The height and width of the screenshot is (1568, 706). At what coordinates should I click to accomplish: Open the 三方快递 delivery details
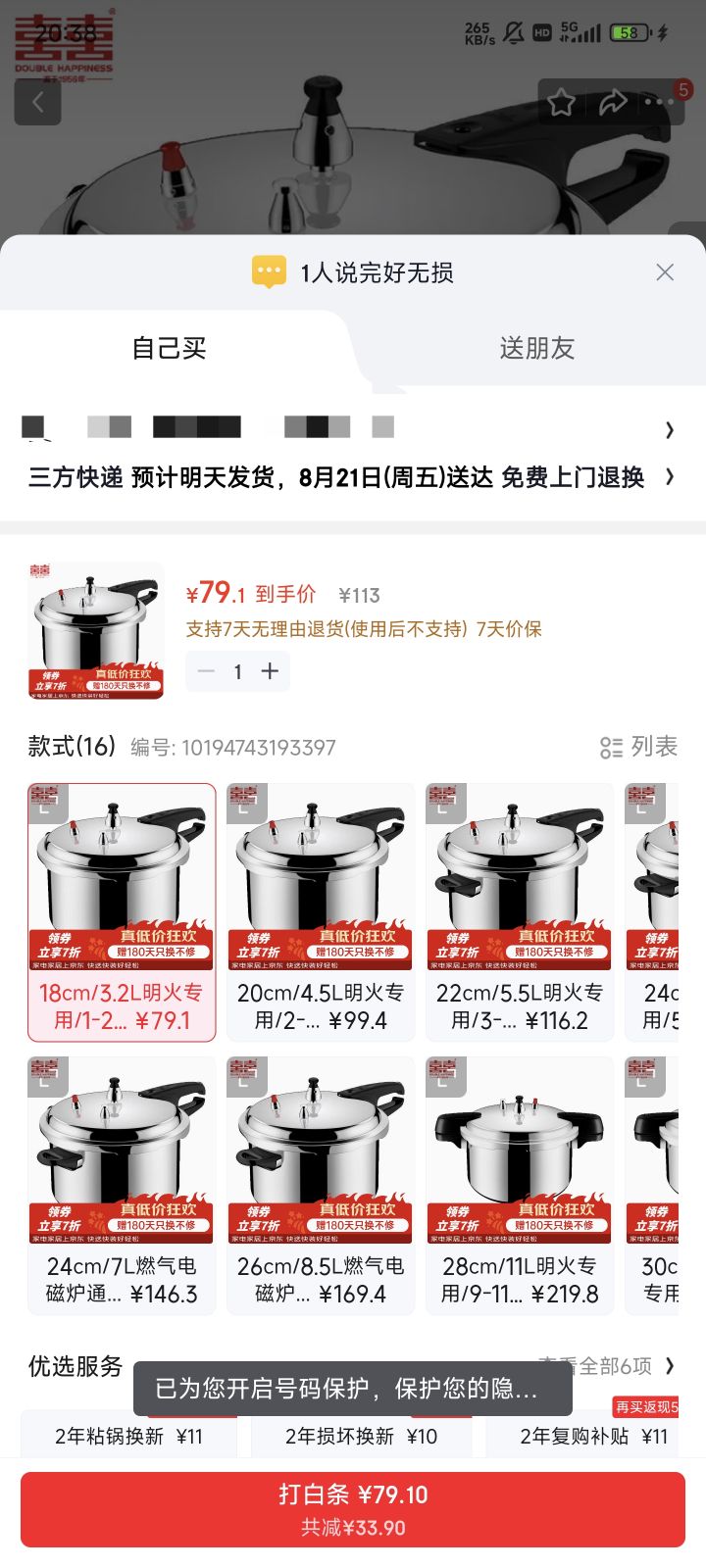(x=353, y=477)
